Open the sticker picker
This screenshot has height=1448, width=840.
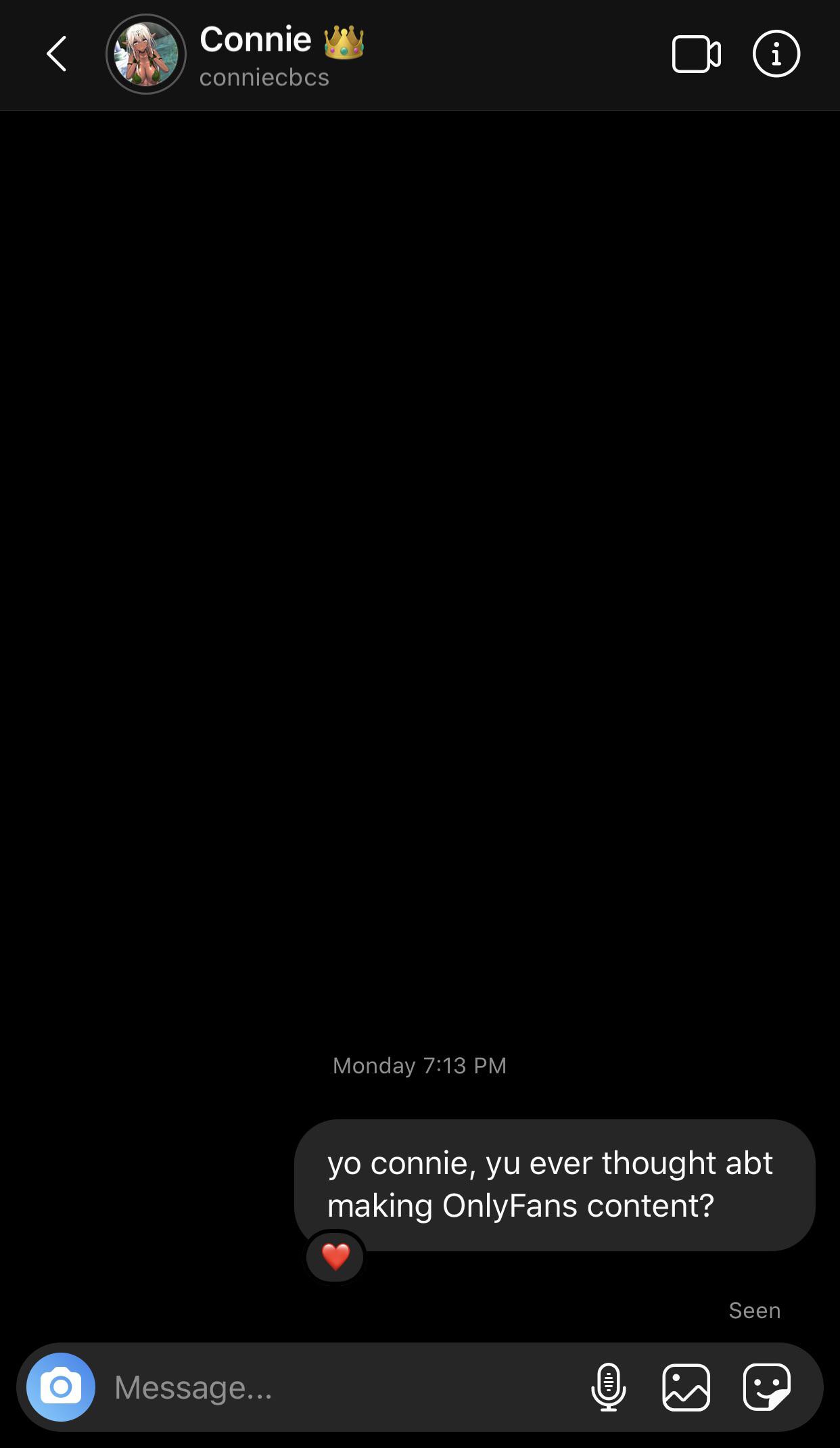pyautogui.click(x=766, y=1387)
